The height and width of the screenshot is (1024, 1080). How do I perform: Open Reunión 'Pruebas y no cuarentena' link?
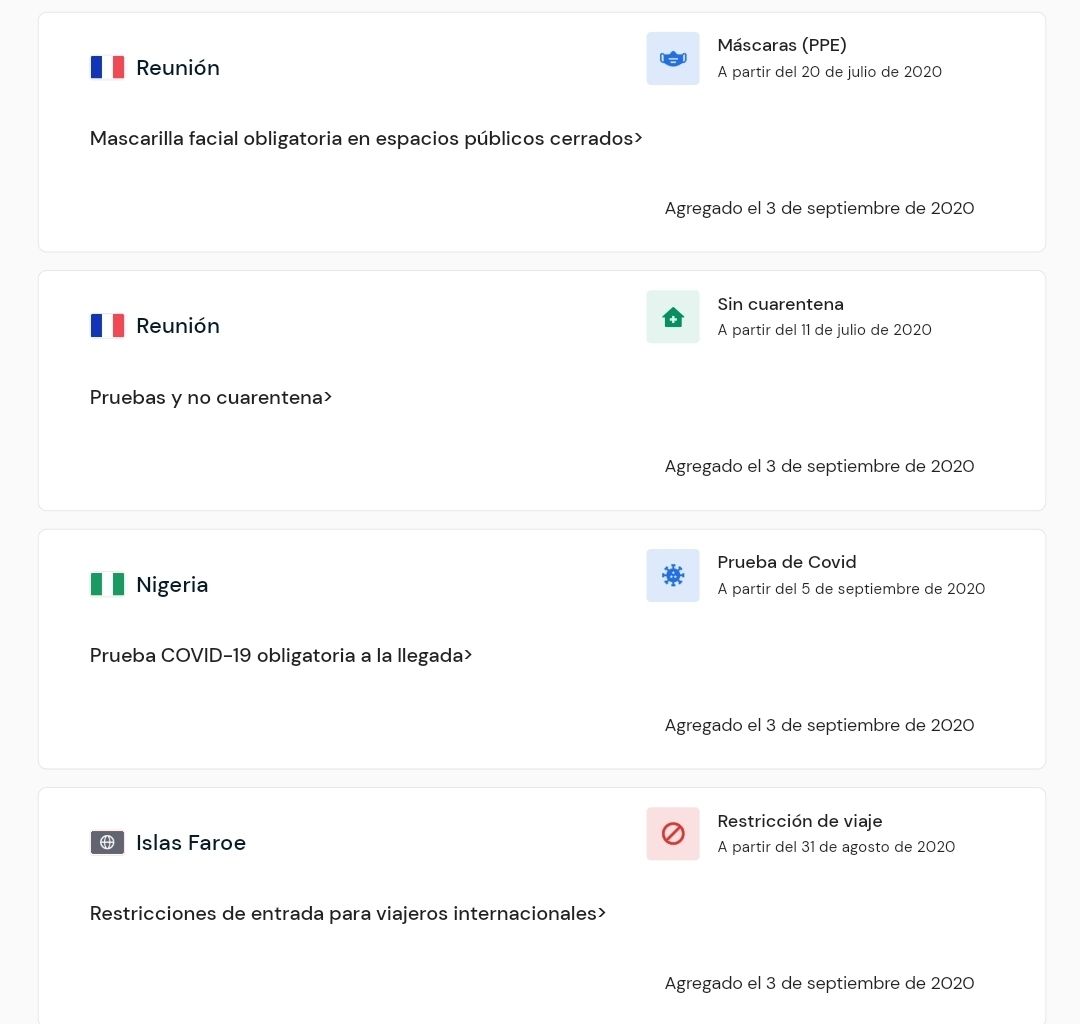click(211, 397)
